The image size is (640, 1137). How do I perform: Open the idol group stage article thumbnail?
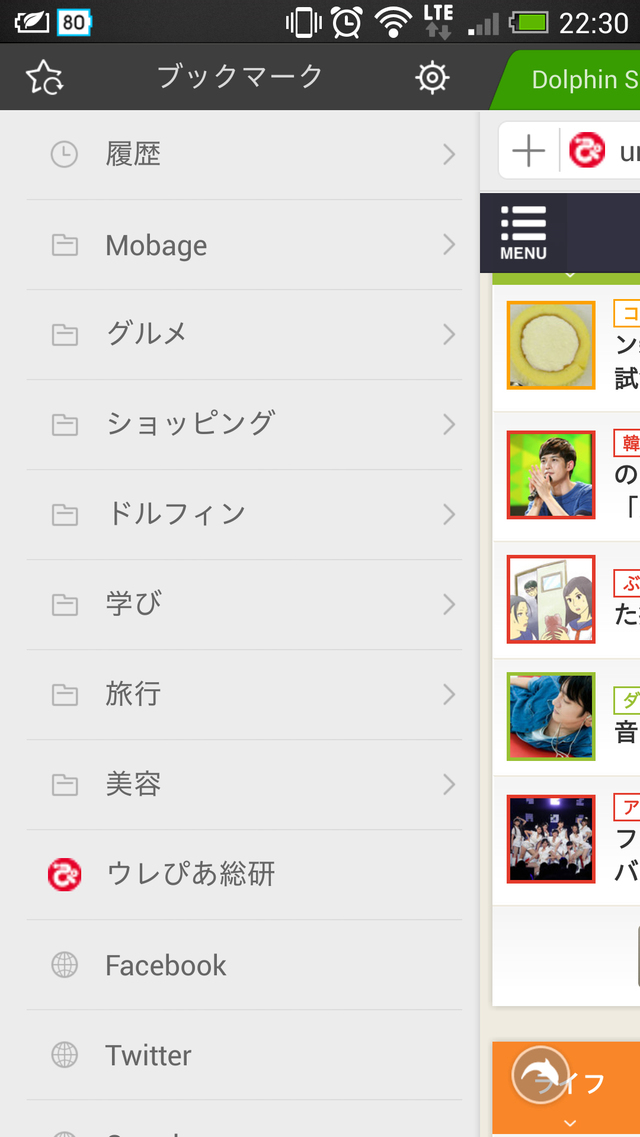click(x=550, y=838)
